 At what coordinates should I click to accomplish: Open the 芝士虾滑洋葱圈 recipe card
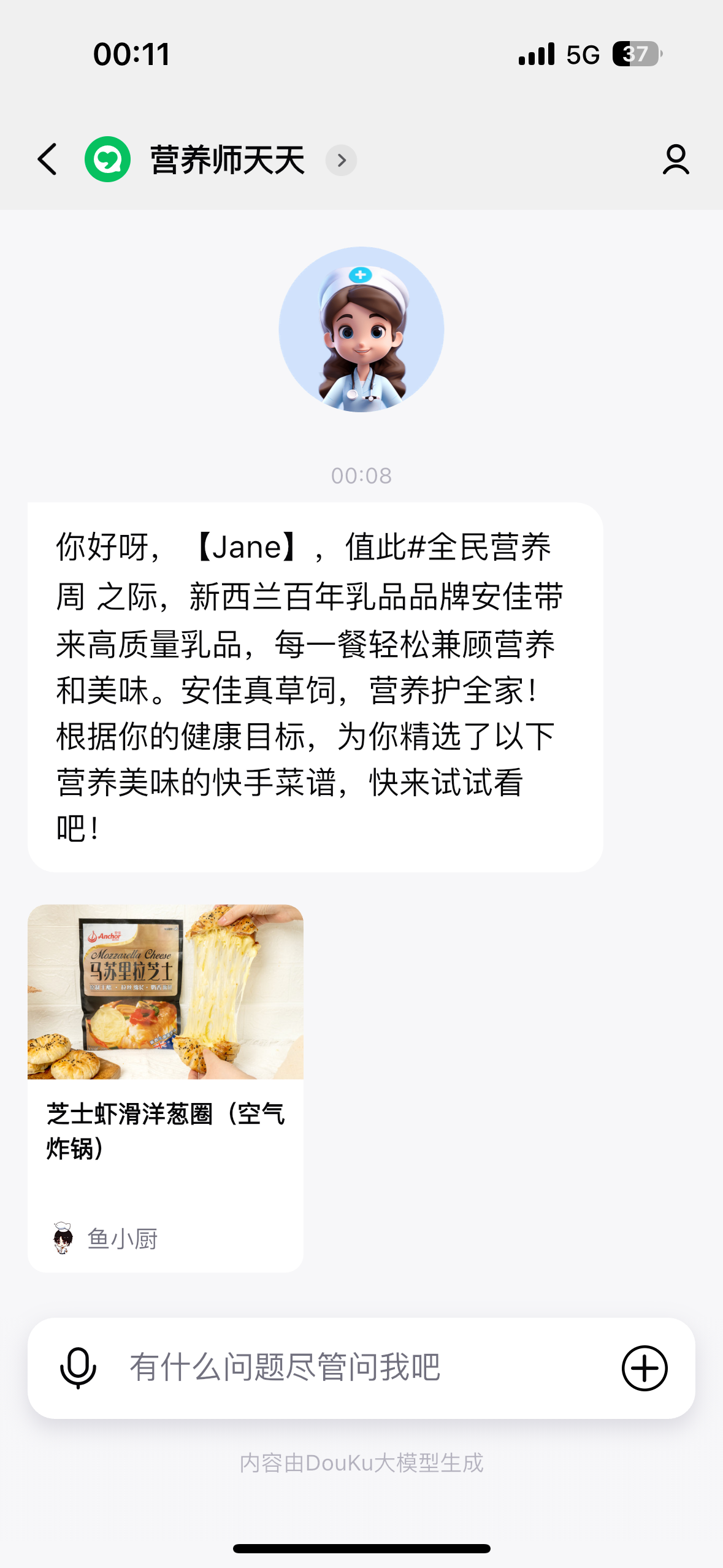pos(166,1087)
